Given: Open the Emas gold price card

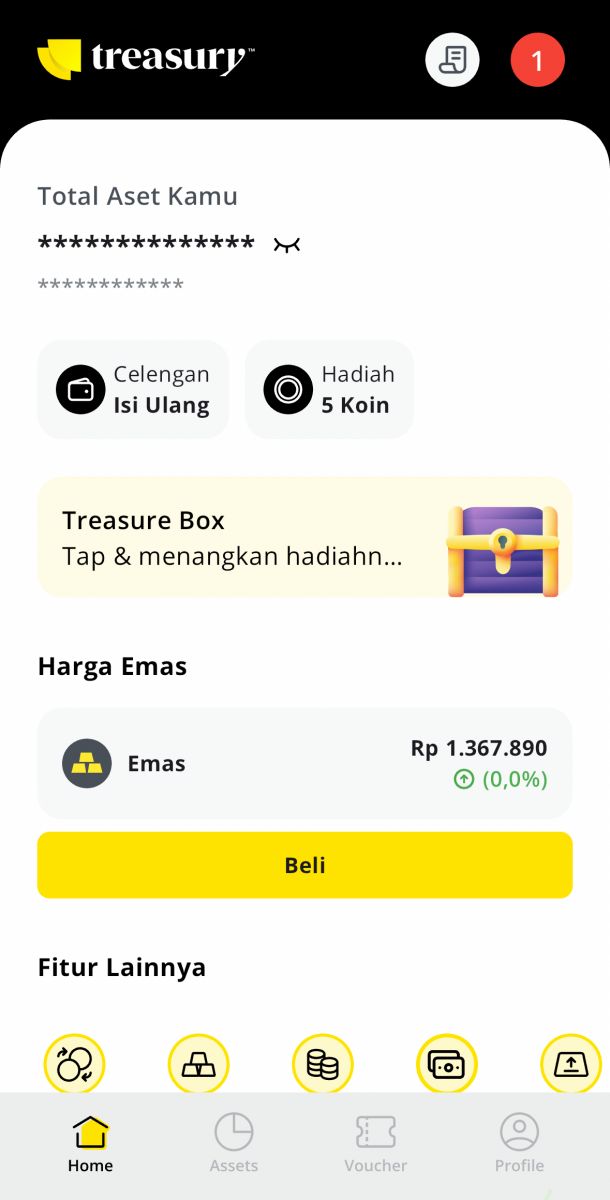Looking at the screenshot, I should coord(305,763).
